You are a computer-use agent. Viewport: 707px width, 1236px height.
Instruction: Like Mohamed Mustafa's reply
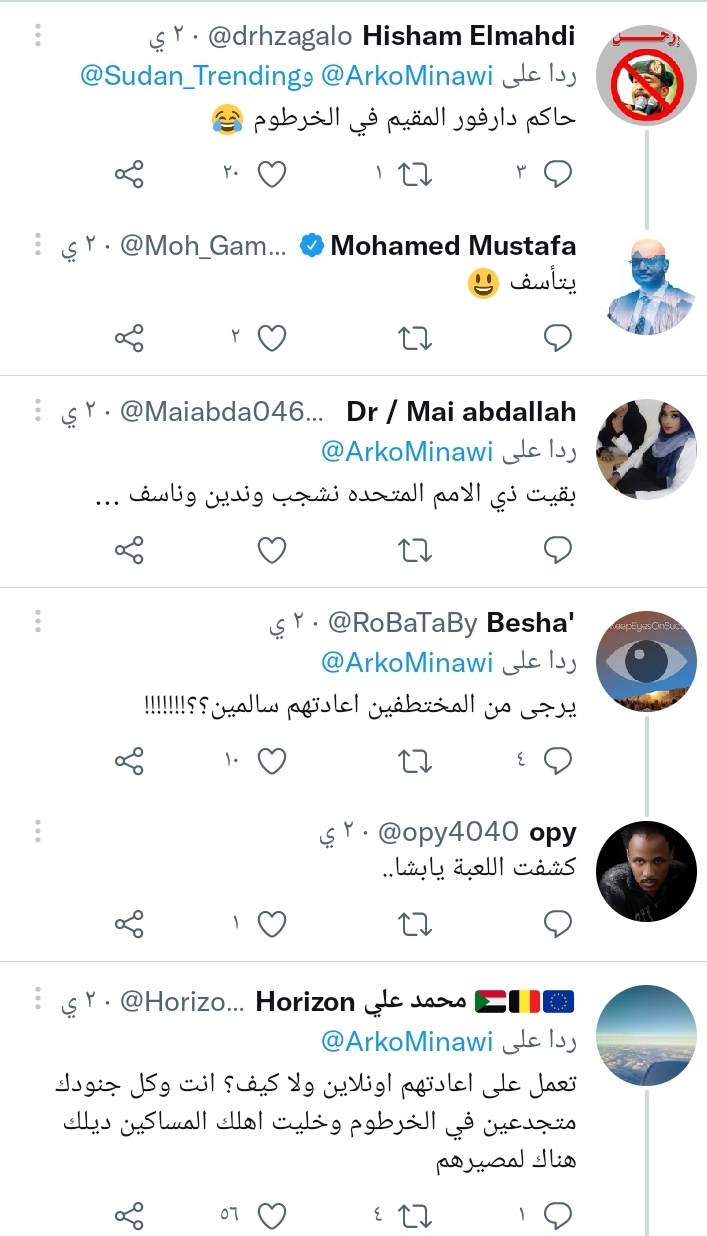(x=272, y=339)
